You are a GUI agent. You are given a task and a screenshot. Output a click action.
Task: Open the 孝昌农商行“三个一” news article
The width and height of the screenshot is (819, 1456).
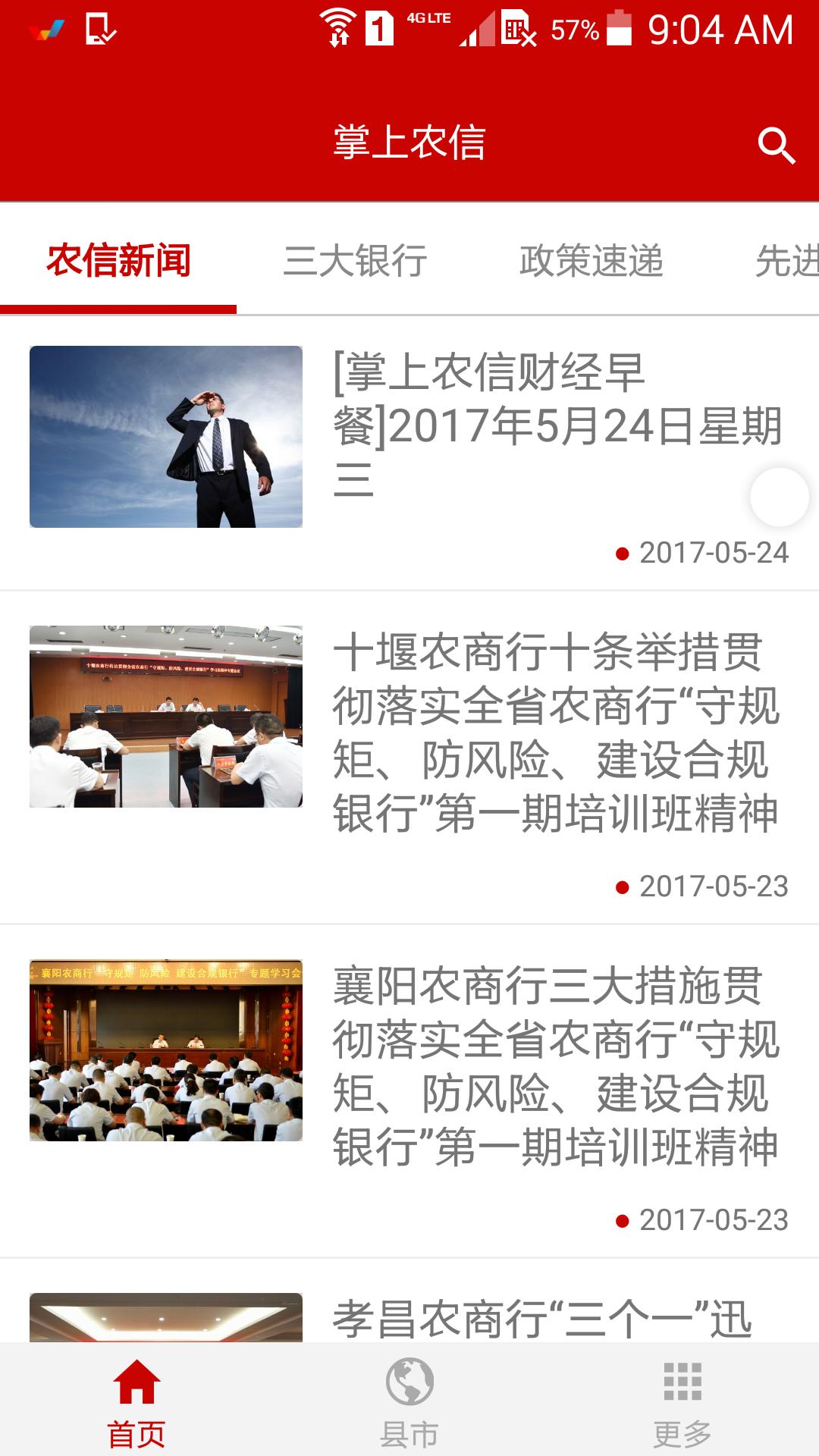click(541, 1318)
